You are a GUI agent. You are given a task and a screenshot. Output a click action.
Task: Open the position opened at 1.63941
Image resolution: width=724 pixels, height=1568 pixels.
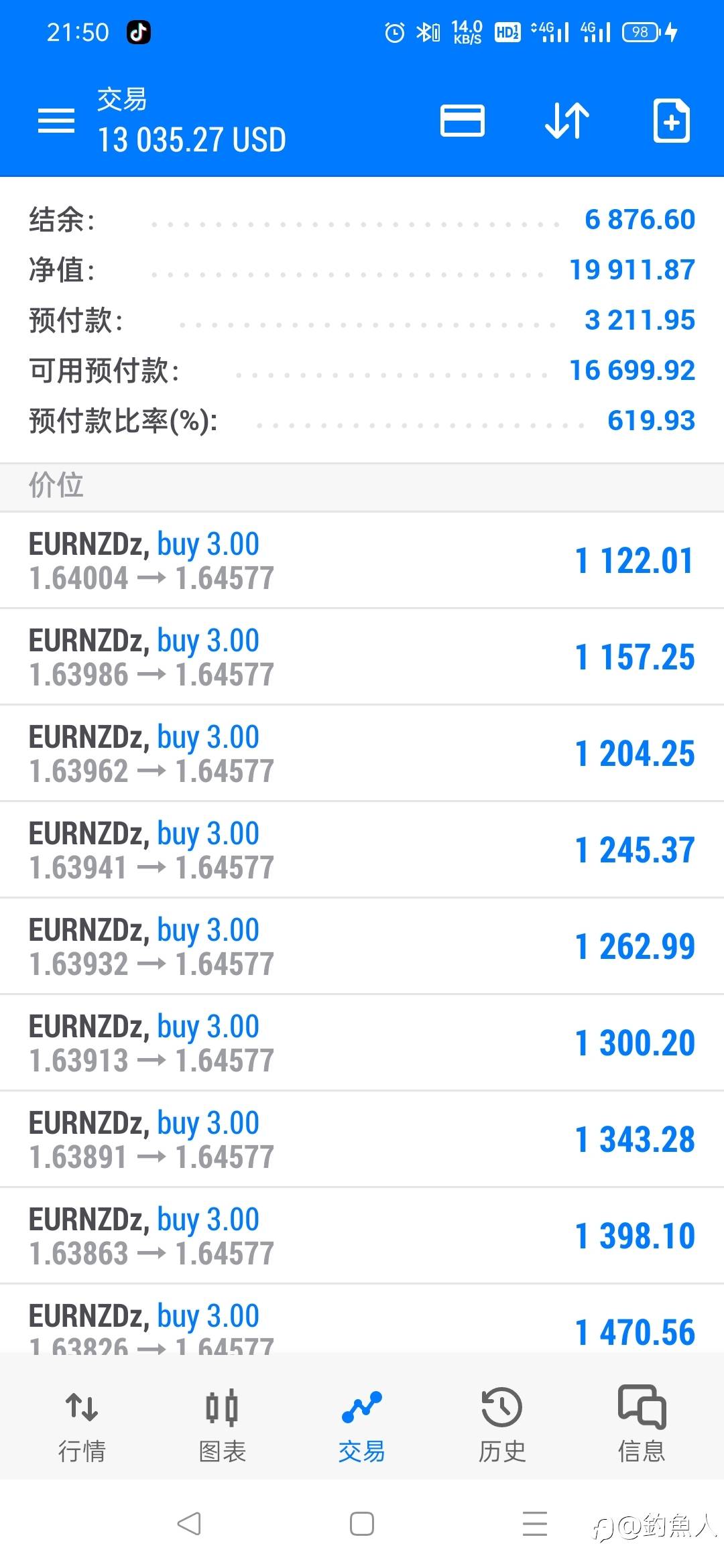click(362, 850)
